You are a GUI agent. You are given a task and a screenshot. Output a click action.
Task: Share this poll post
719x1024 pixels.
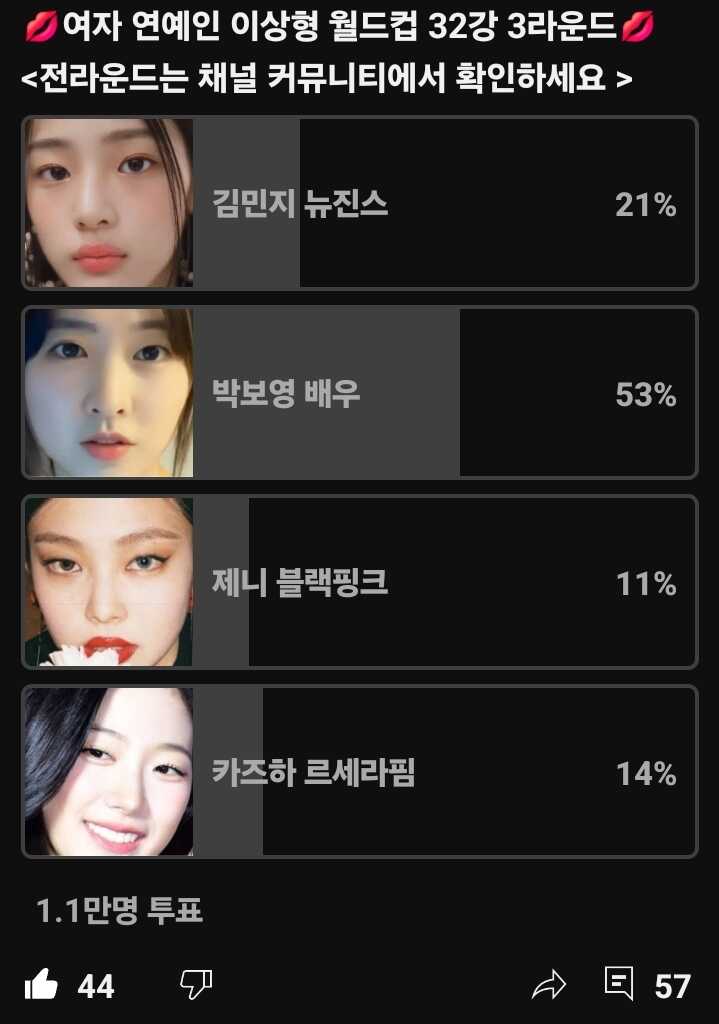[549, 986]
